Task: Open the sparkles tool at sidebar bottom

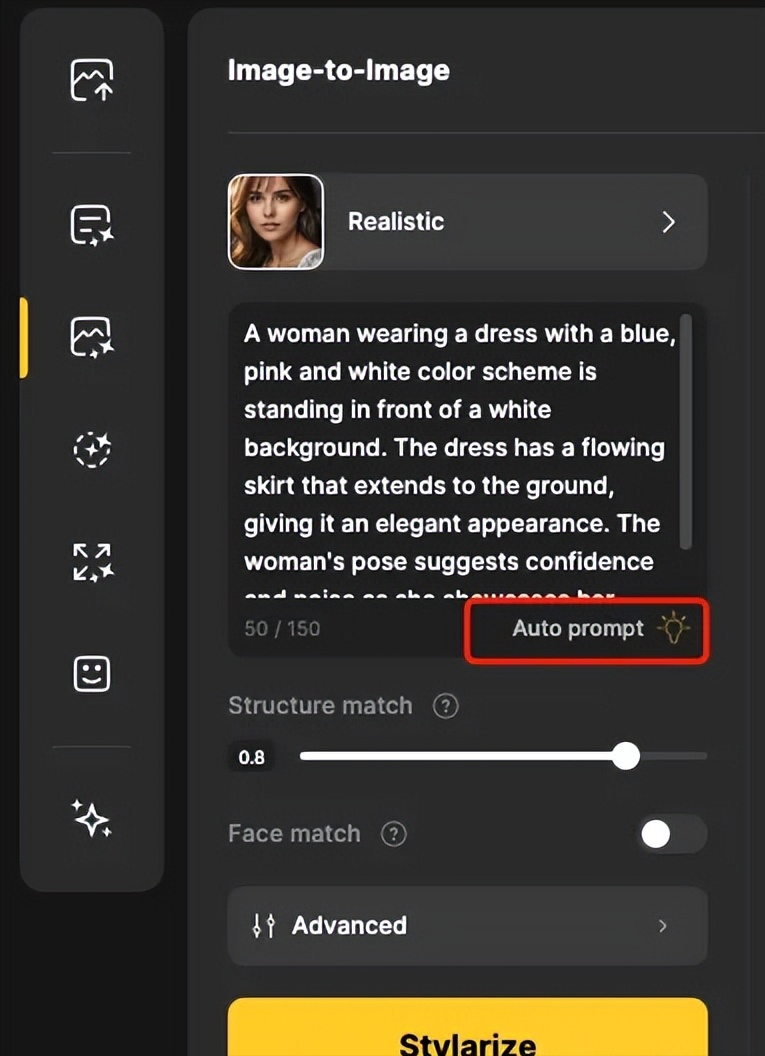Action: 92,818
